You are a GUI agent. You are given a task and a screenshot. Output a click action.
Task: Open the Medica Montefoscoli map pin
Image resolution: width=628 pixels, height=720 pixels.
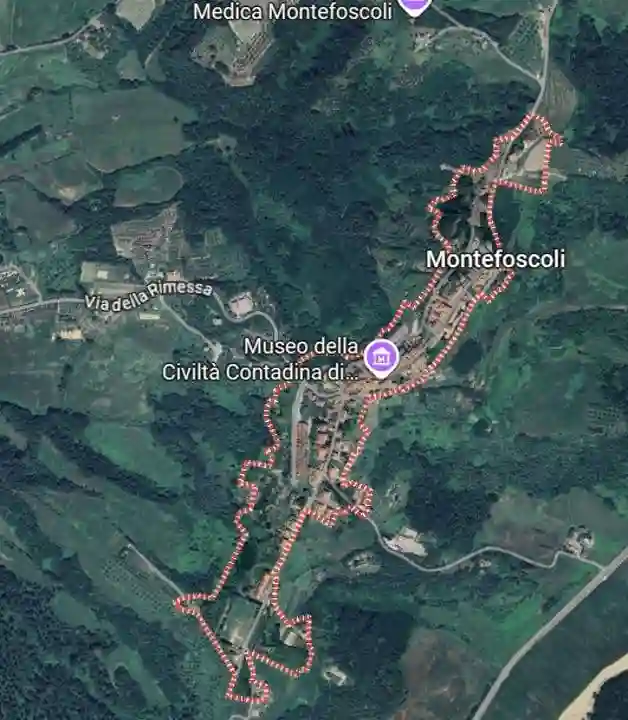tap(413, 5)
